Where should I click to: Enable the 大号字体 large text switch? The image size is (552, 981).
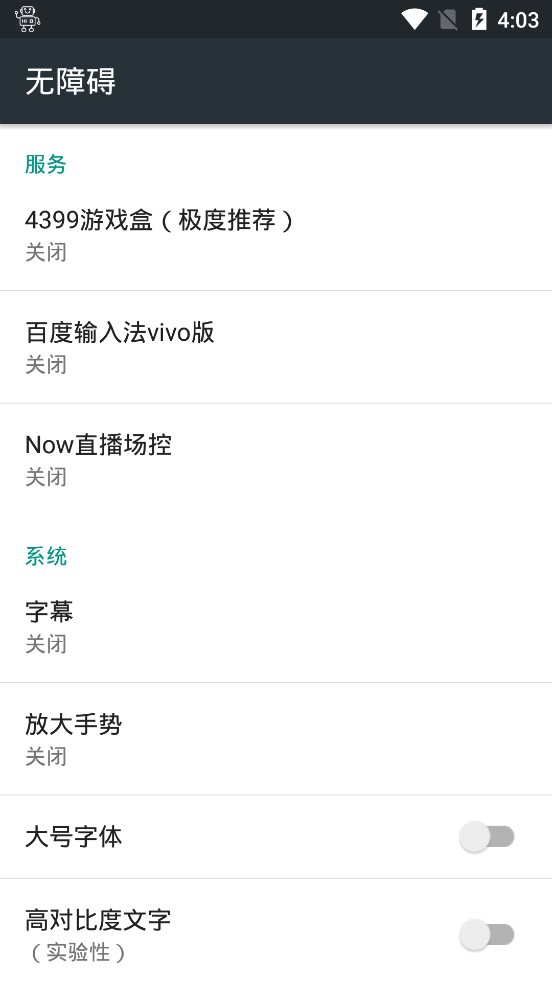click(x=487, y=837)
